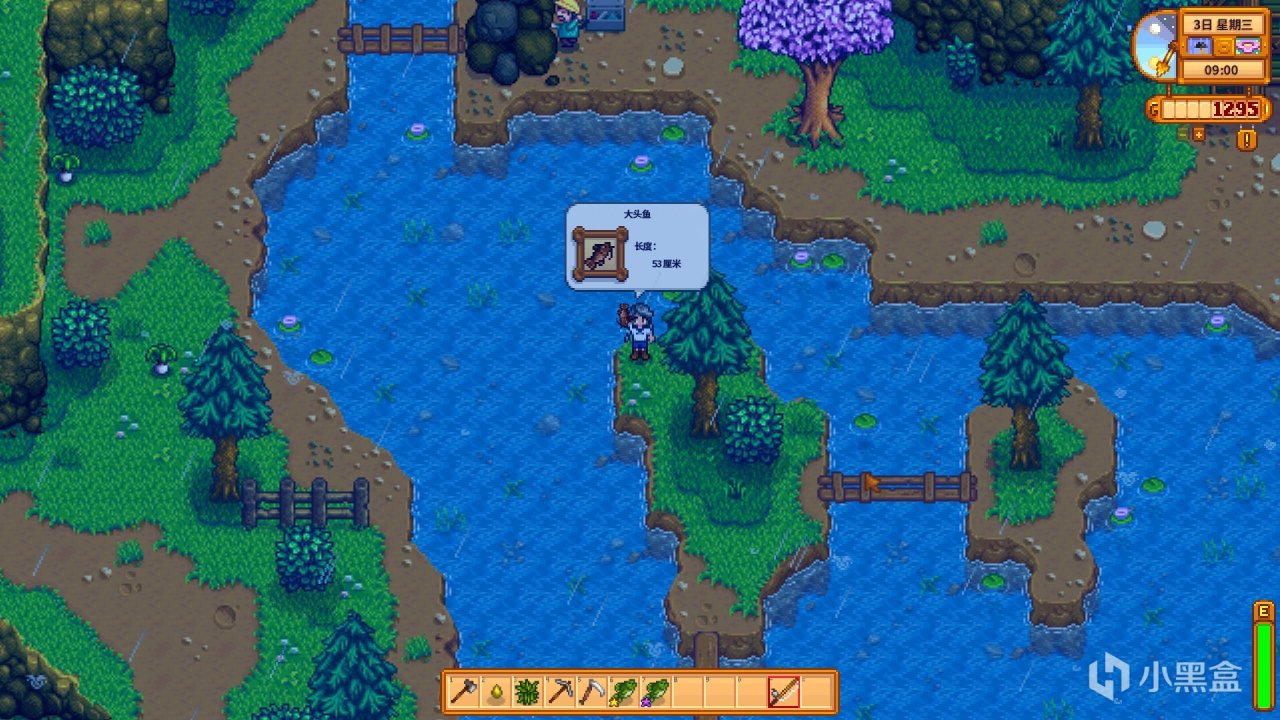The width and height of the screenshot is (1280, 720).
Task: Select the axe in the toolbar
Action: (462, 691)
